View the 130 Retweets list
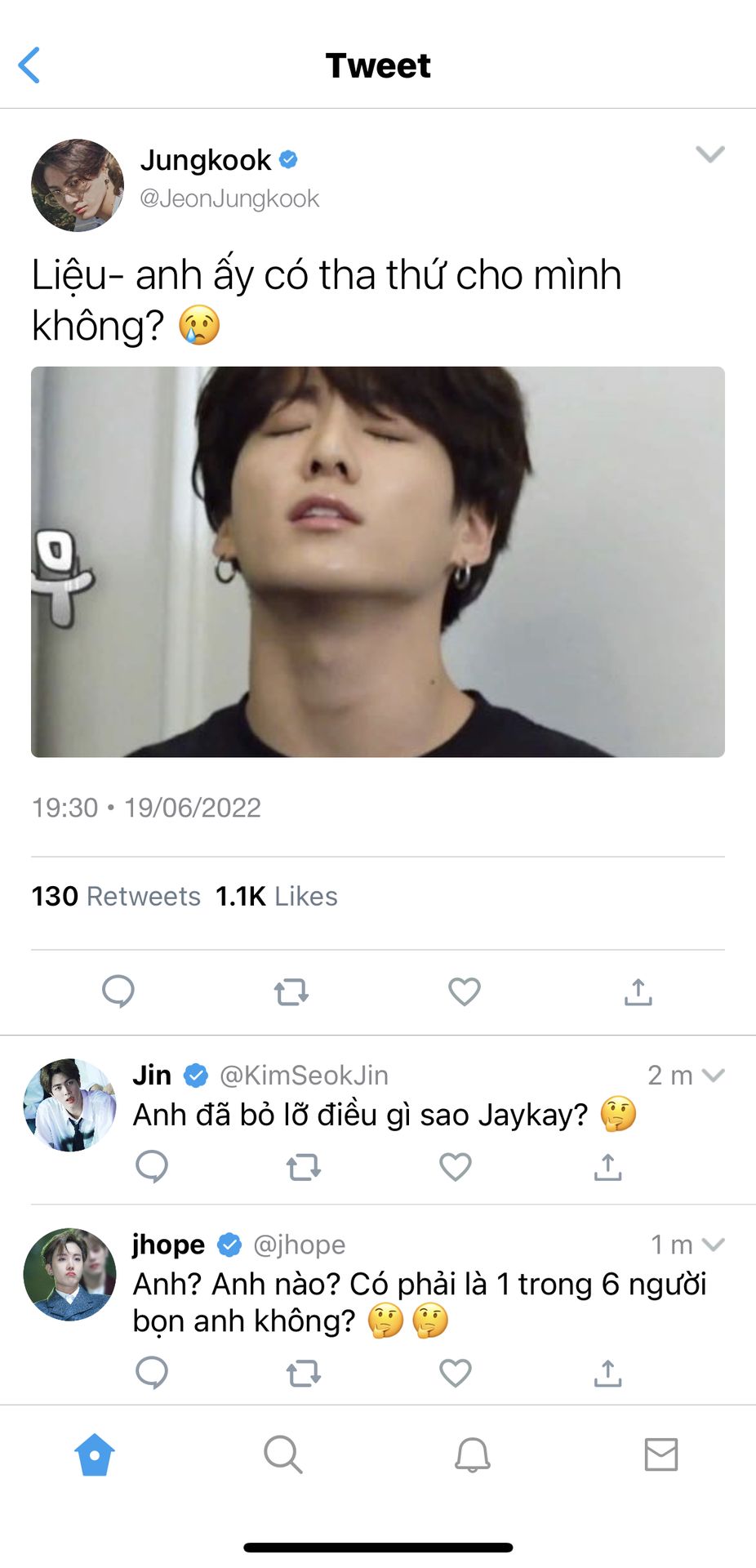The height and width of the screenshot is (1568, 756). pyautogui.click(x=116, y=896)
